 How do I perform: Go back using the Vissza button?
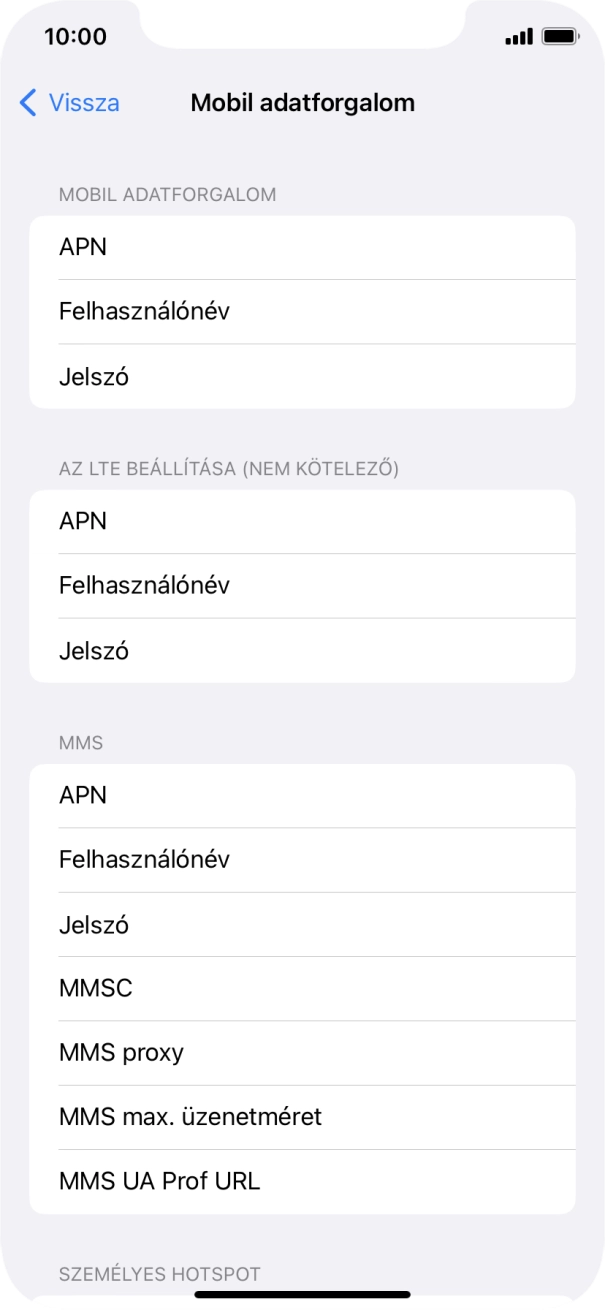(70, 102)
